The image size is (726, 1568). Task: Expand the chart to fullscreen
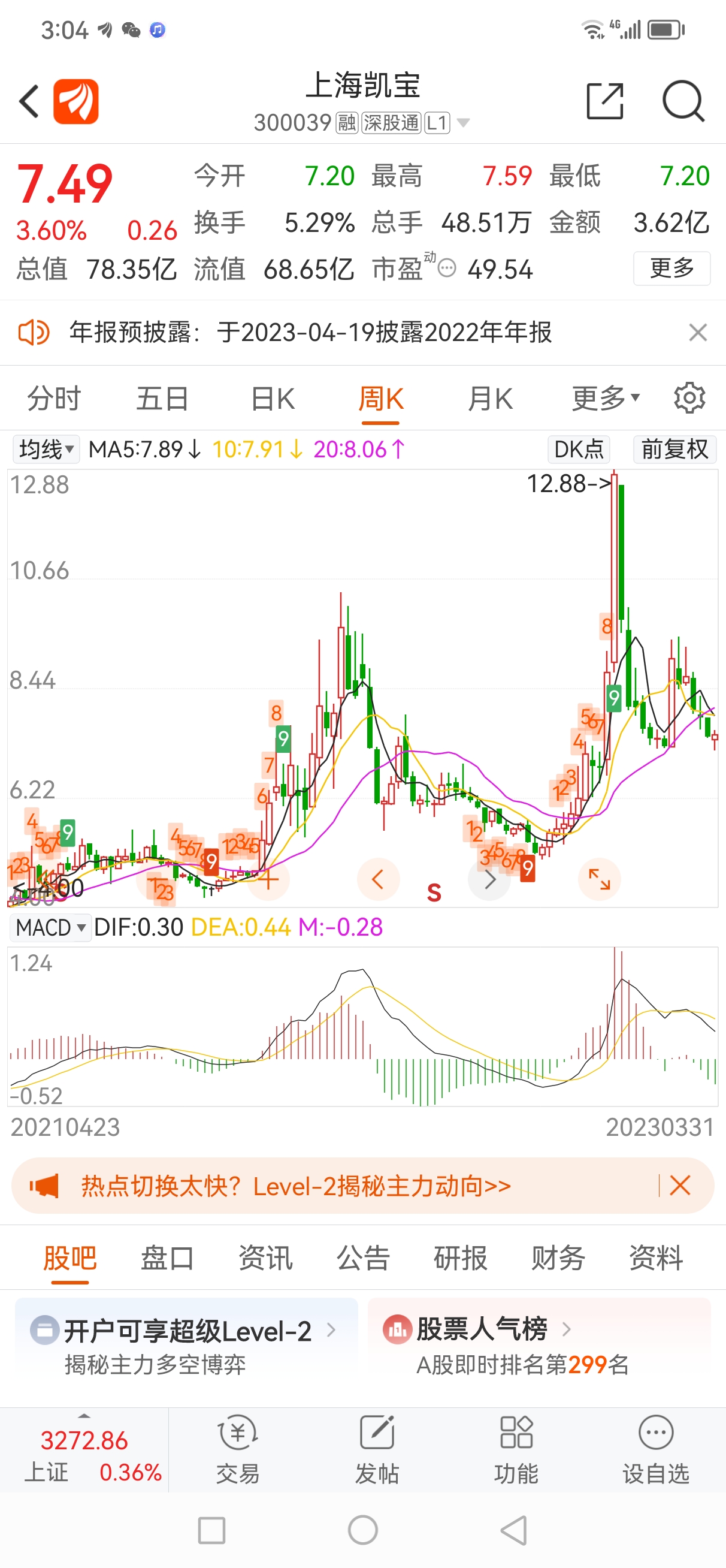click(x=600, y=879)
